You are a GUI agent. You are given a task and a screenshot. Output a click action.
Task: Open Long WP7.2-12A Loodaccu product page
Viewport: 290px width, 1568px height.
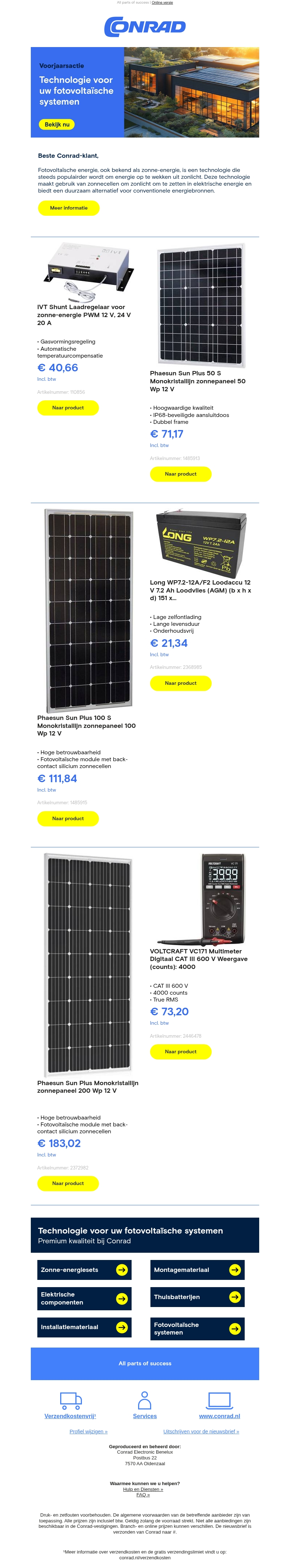pos(180,684)
